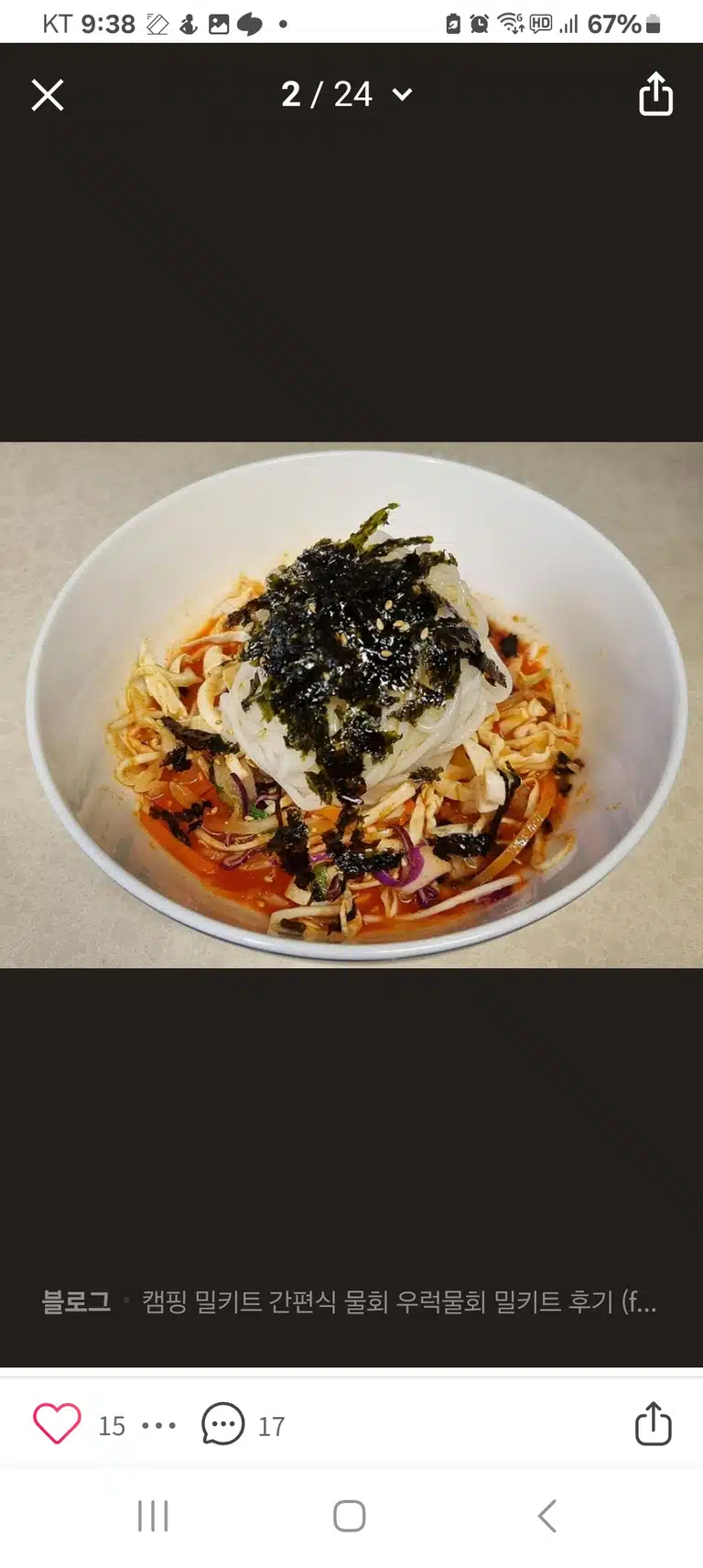Open the three-dot options beside the likes
This screenshot has height=1568, width=703.
[159, 1425]
